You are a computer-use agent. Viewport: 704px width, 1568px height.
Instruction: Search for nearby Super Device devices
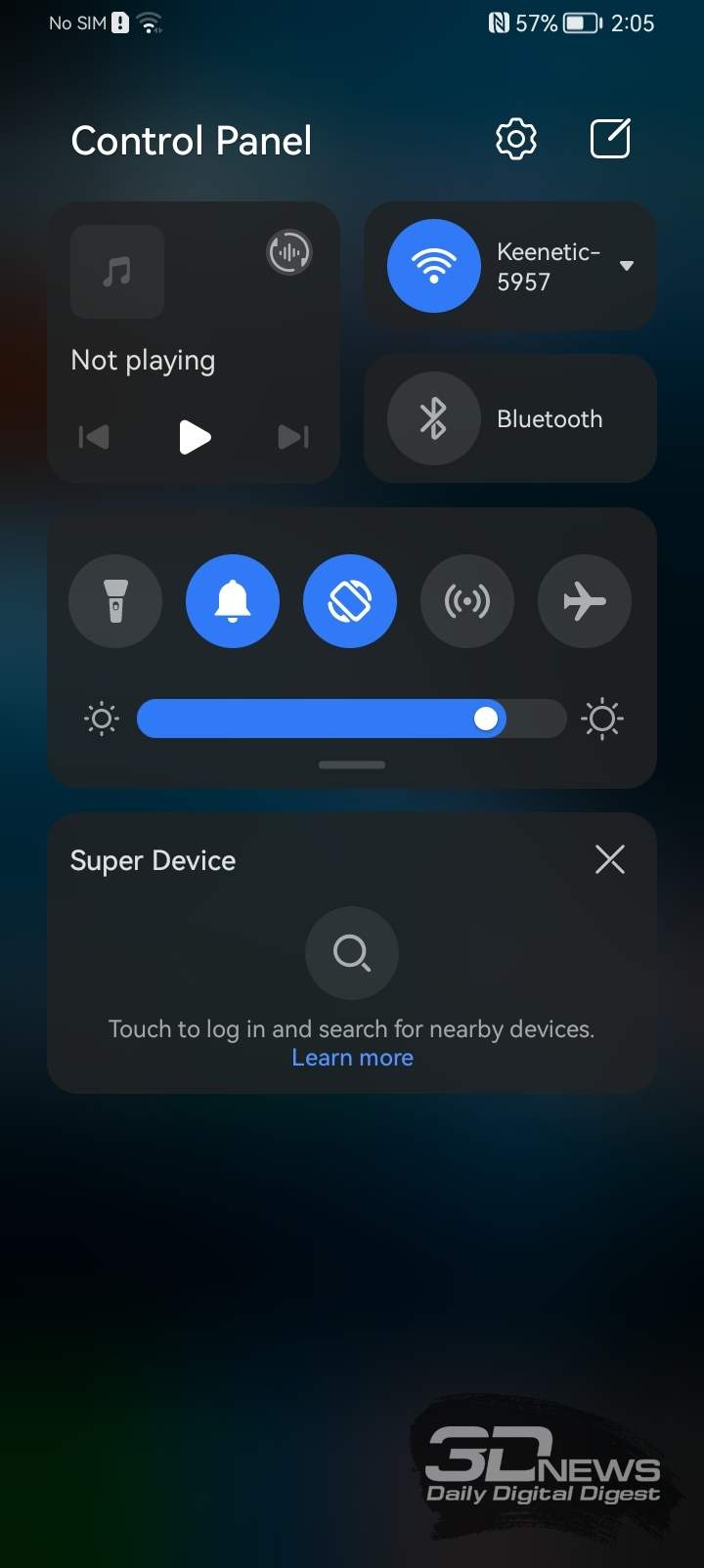pos(352,952)
